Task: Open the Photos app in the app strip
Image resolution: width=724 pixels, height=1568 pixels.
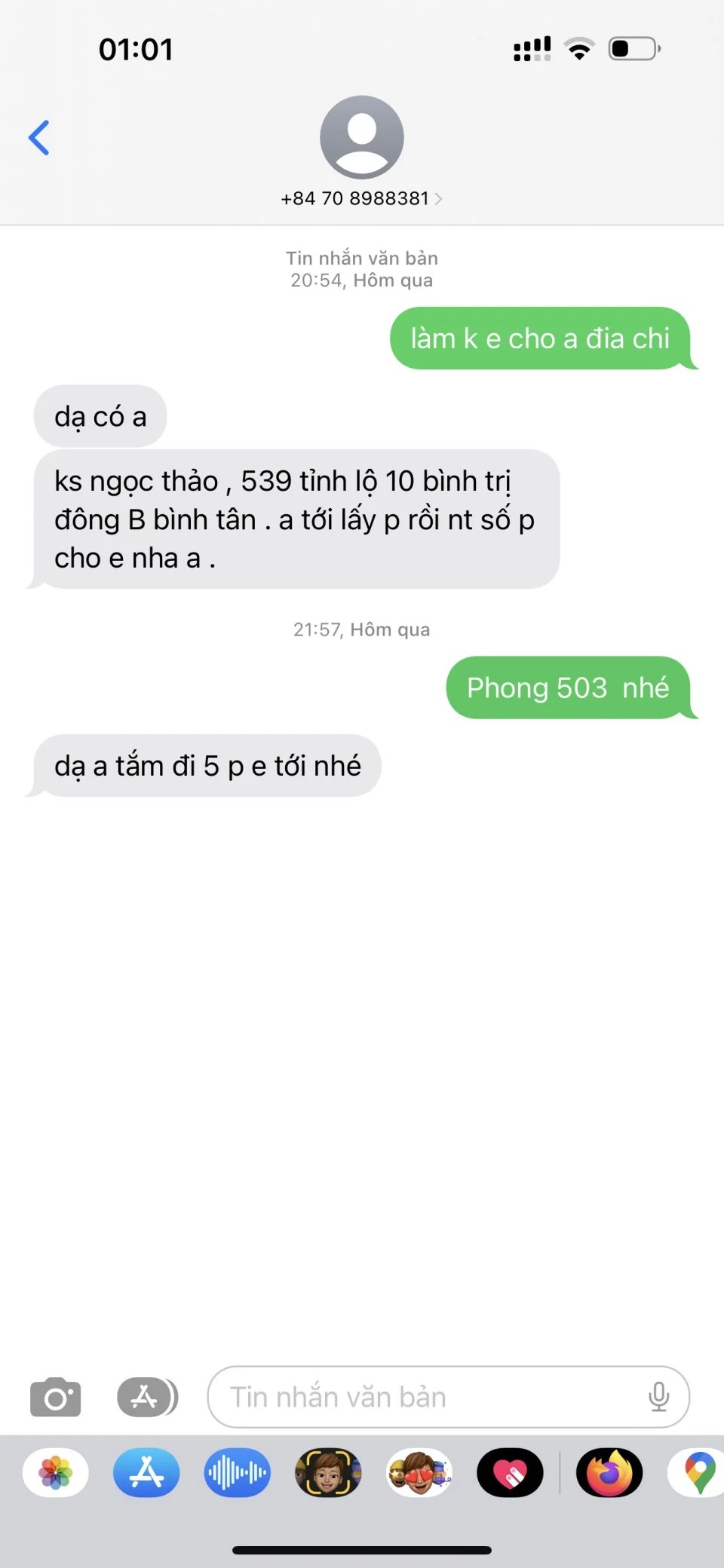Action: click(56, 1472)
